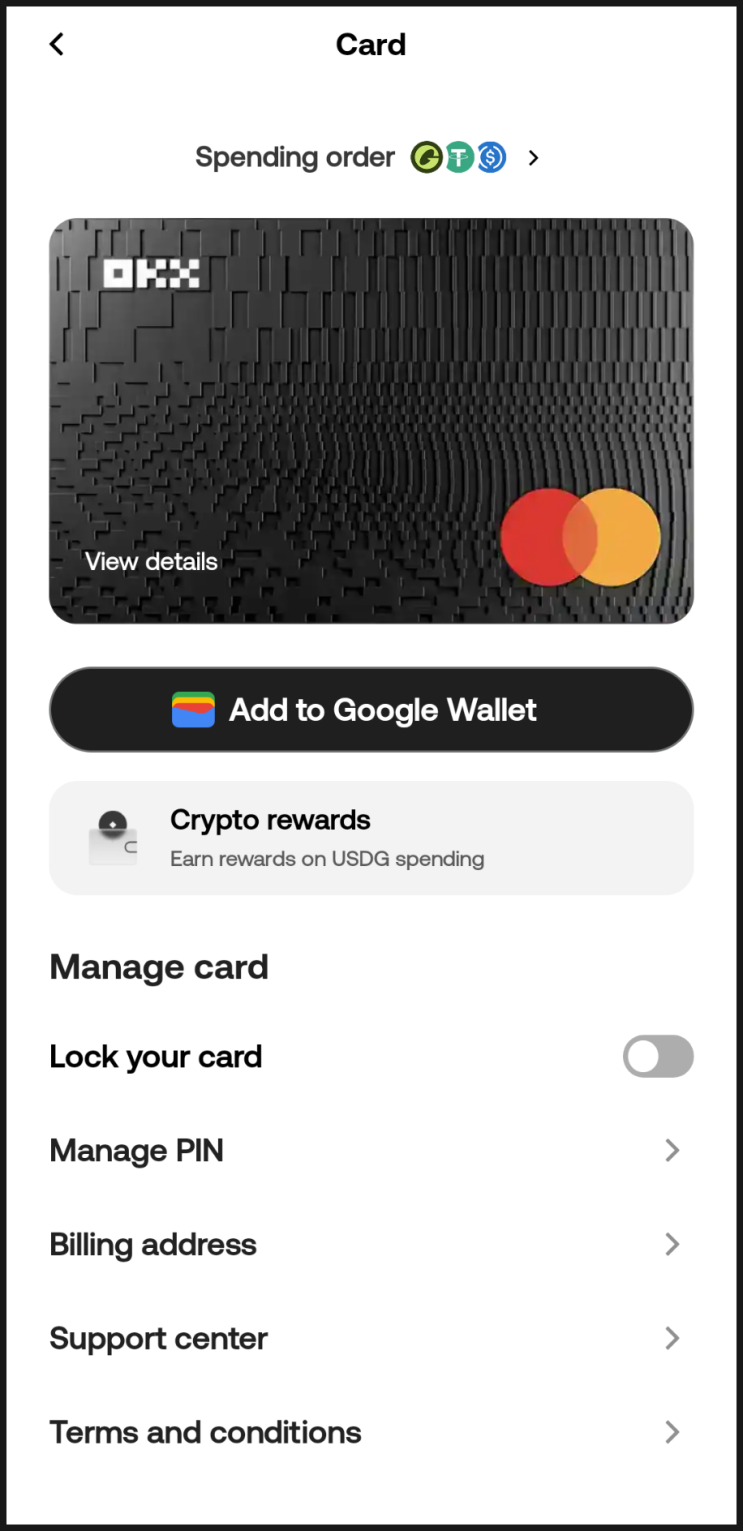The width and height of the screenshot is (743, 1531).
Task: View Terms and conditions
Action: point(371,1432)
